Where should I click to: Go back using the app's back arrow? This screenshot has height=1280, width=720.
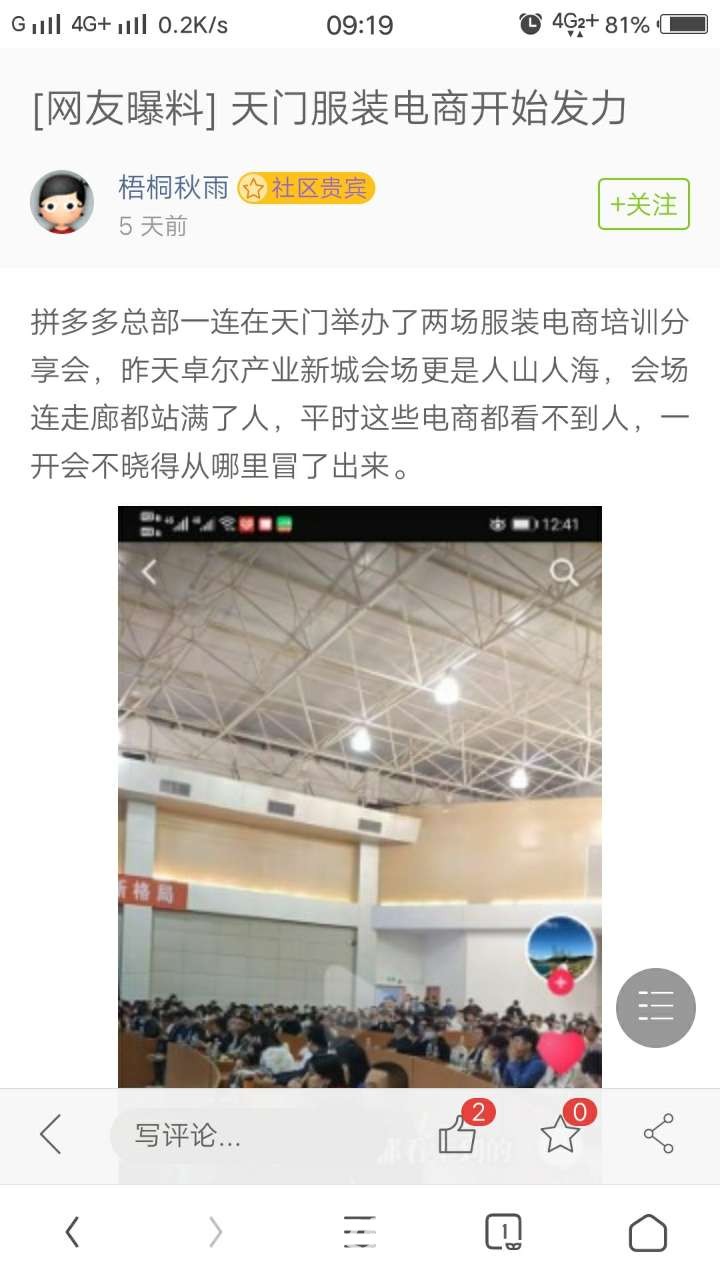(x=50, y=1134)
